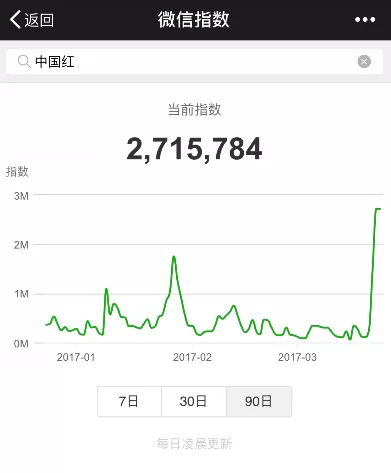The height and width of the screenshot is (473, 391).
Task: Open the three-dot overflow menu
Action: tap(365, 20)
